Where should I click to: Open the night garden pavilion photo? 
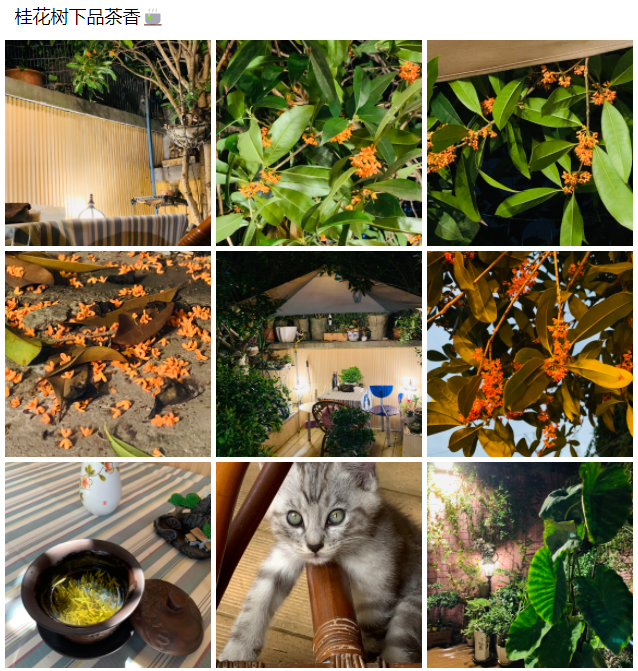click(319, 354)
